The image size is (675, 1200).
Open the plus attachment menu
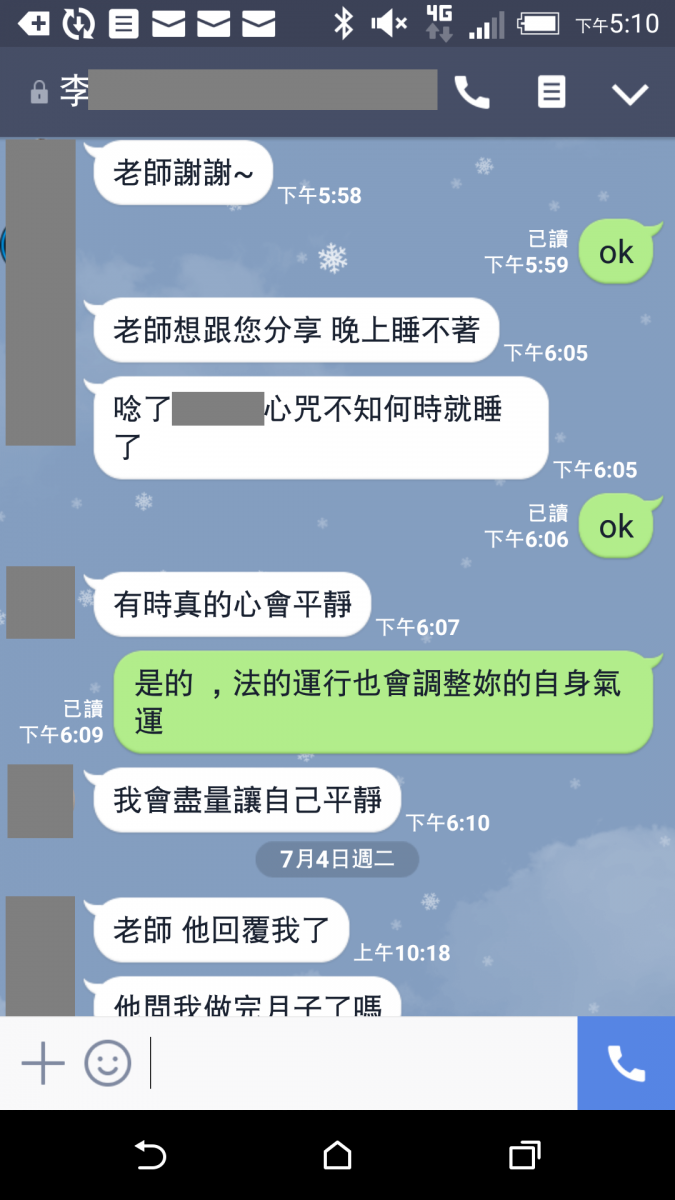click(43, 1063)
